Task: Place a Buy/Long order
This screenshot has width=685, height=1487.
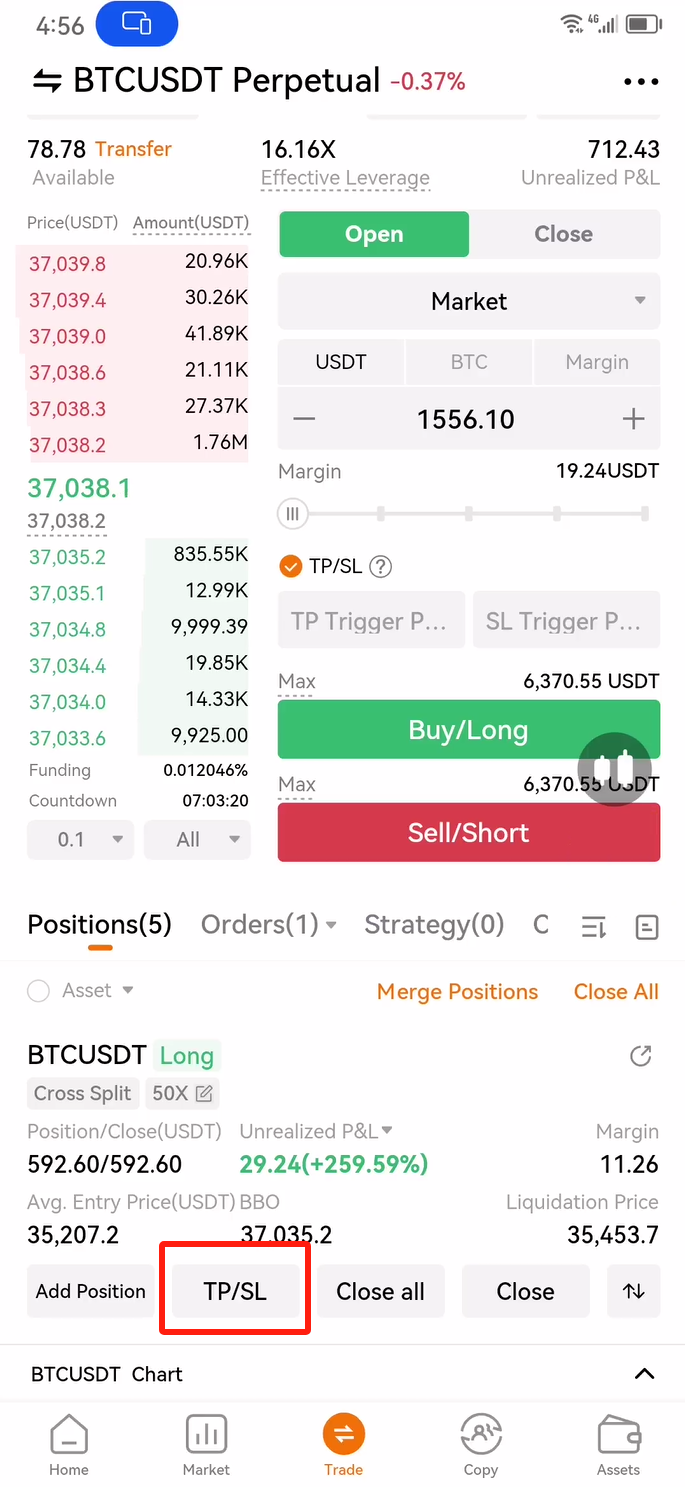Action: point(469,730)
